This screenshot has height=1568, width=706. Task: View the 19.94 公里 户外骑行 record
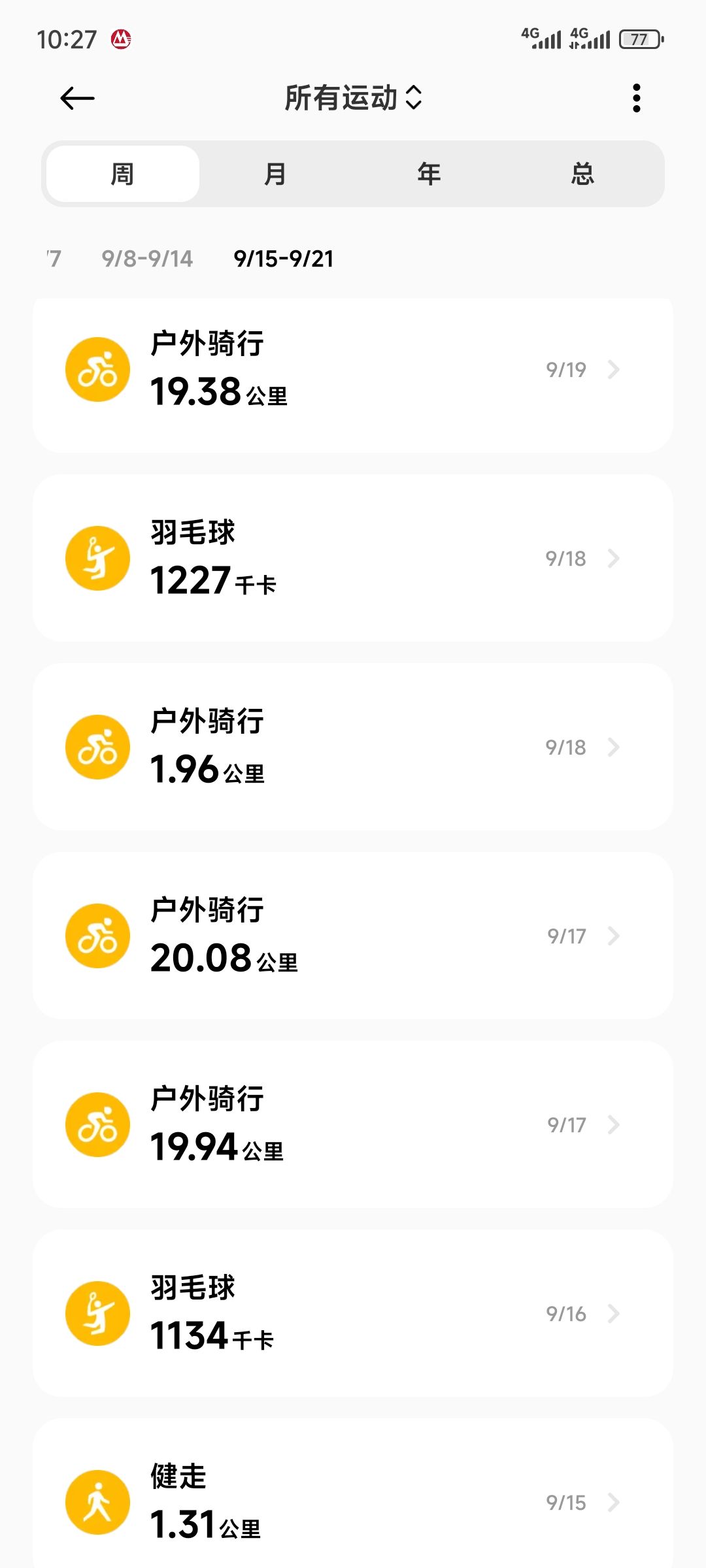pyautogui.click(x=353, y=1125)
